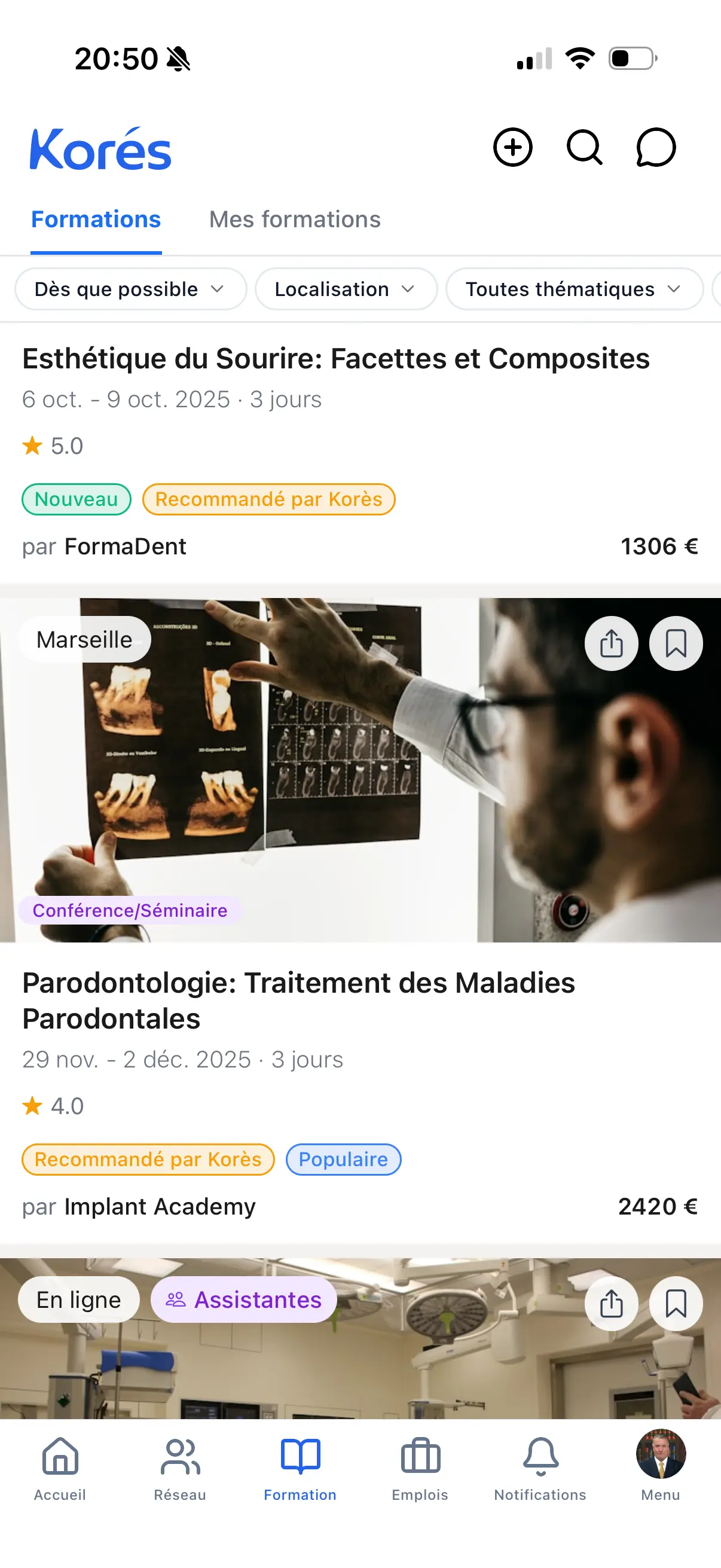
Task: Open the Emplois tab
Action: [x=420, y=1468]
